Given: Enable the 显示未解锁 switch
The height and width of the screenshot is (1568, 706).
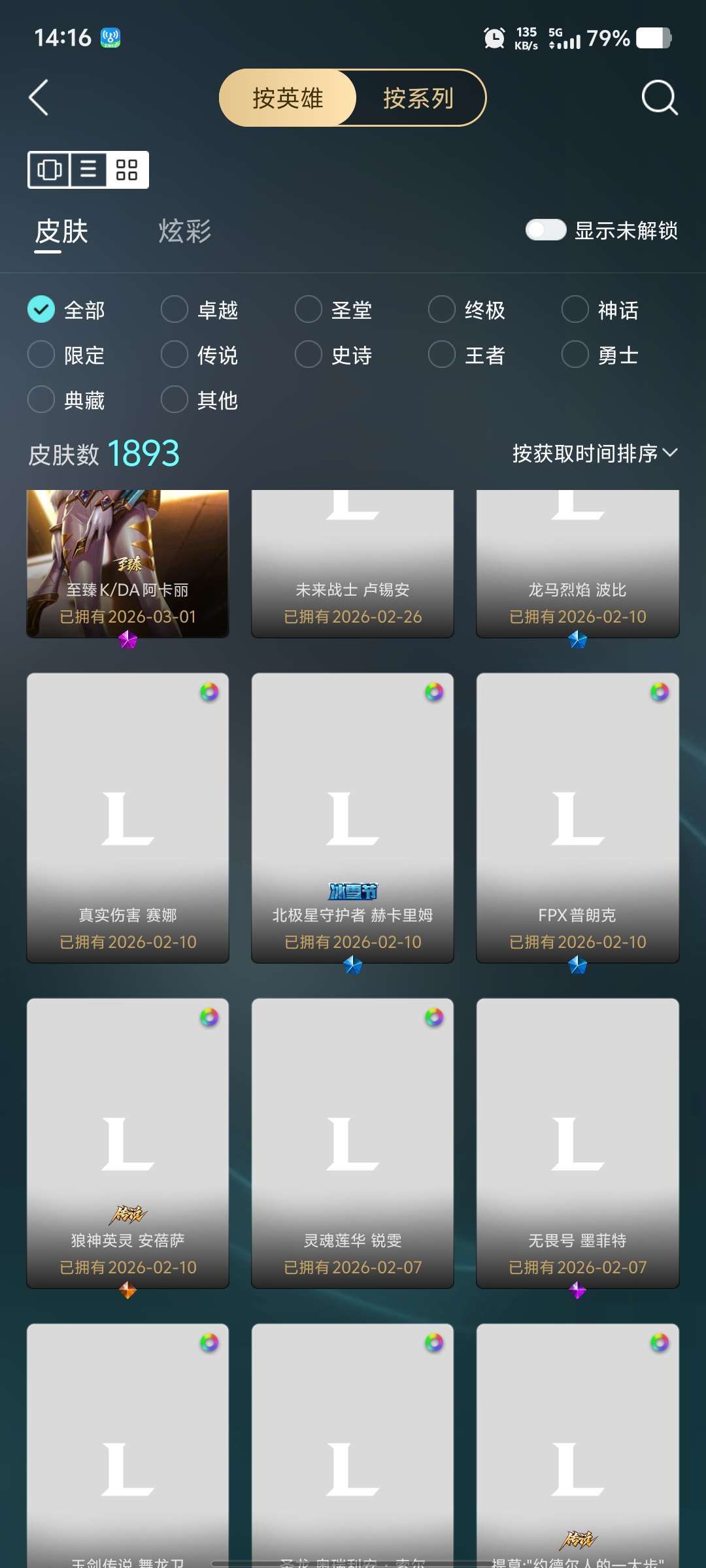Looking at the screenshot, I should pos(547,230).
